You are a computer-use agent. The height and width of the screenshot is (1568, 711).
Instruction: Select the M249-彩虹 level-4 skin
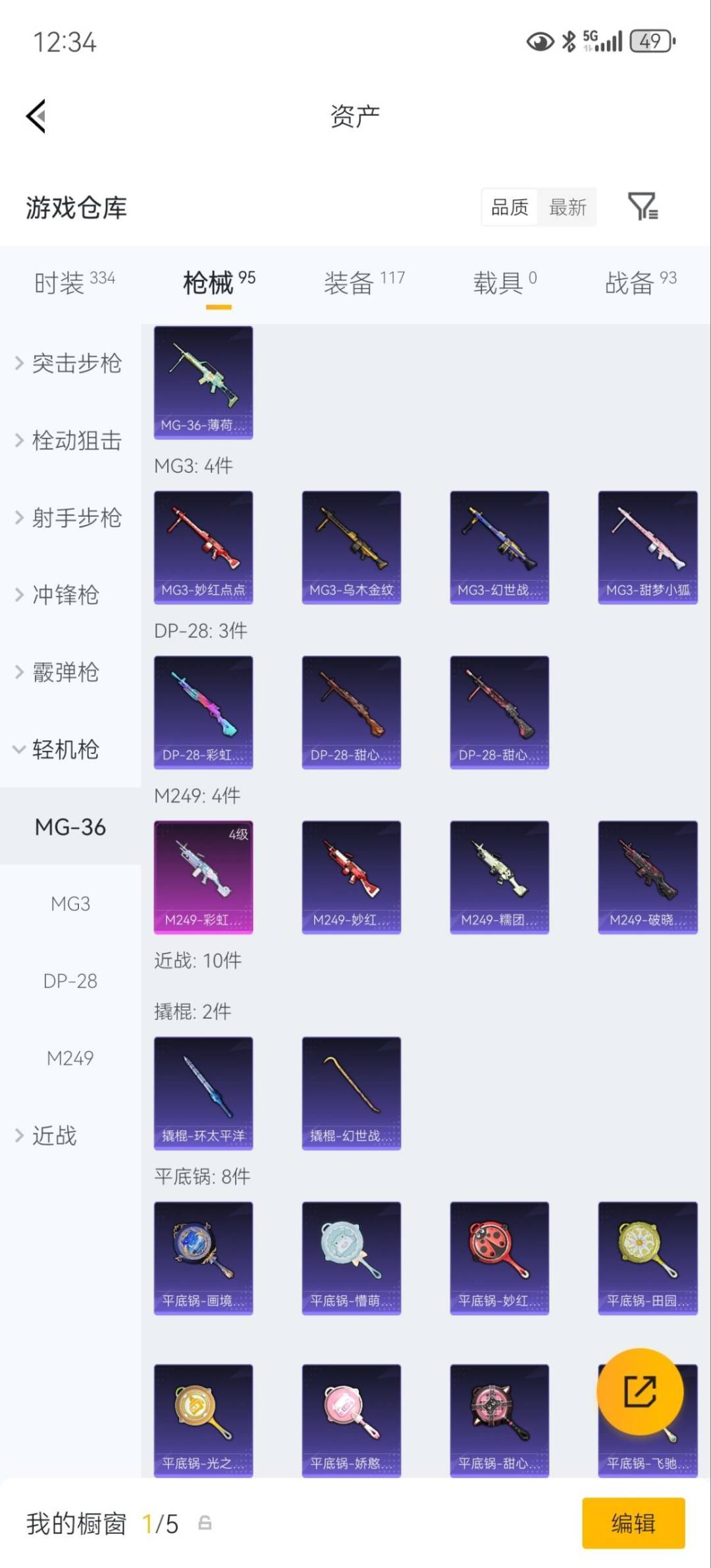click(203, 876)
